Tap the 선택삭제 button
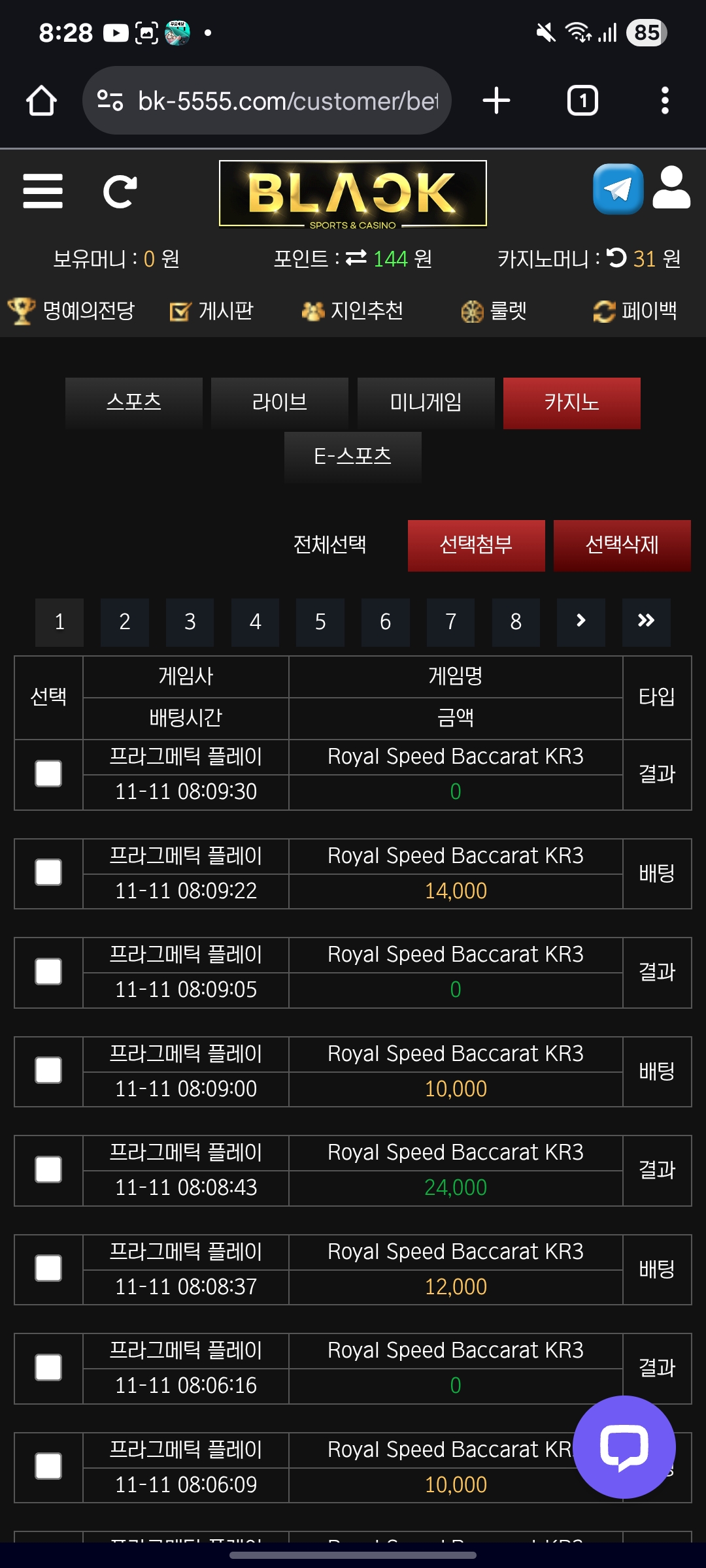 point(622,545)
